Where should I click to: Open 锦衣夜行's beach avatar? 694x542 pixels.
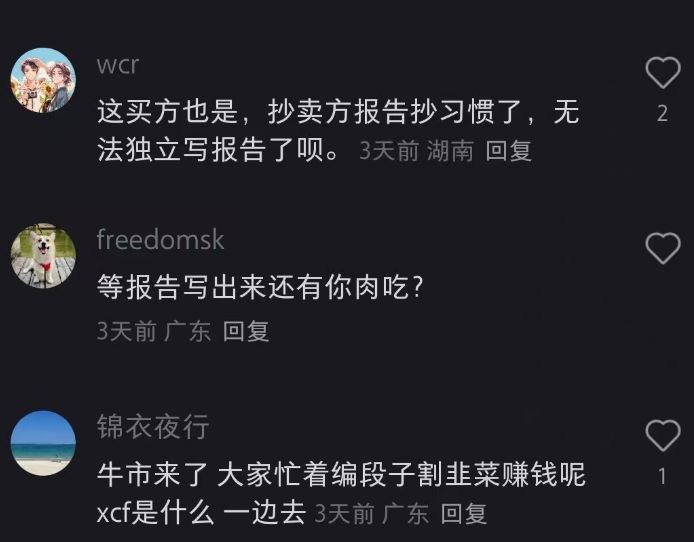(43, 443)
